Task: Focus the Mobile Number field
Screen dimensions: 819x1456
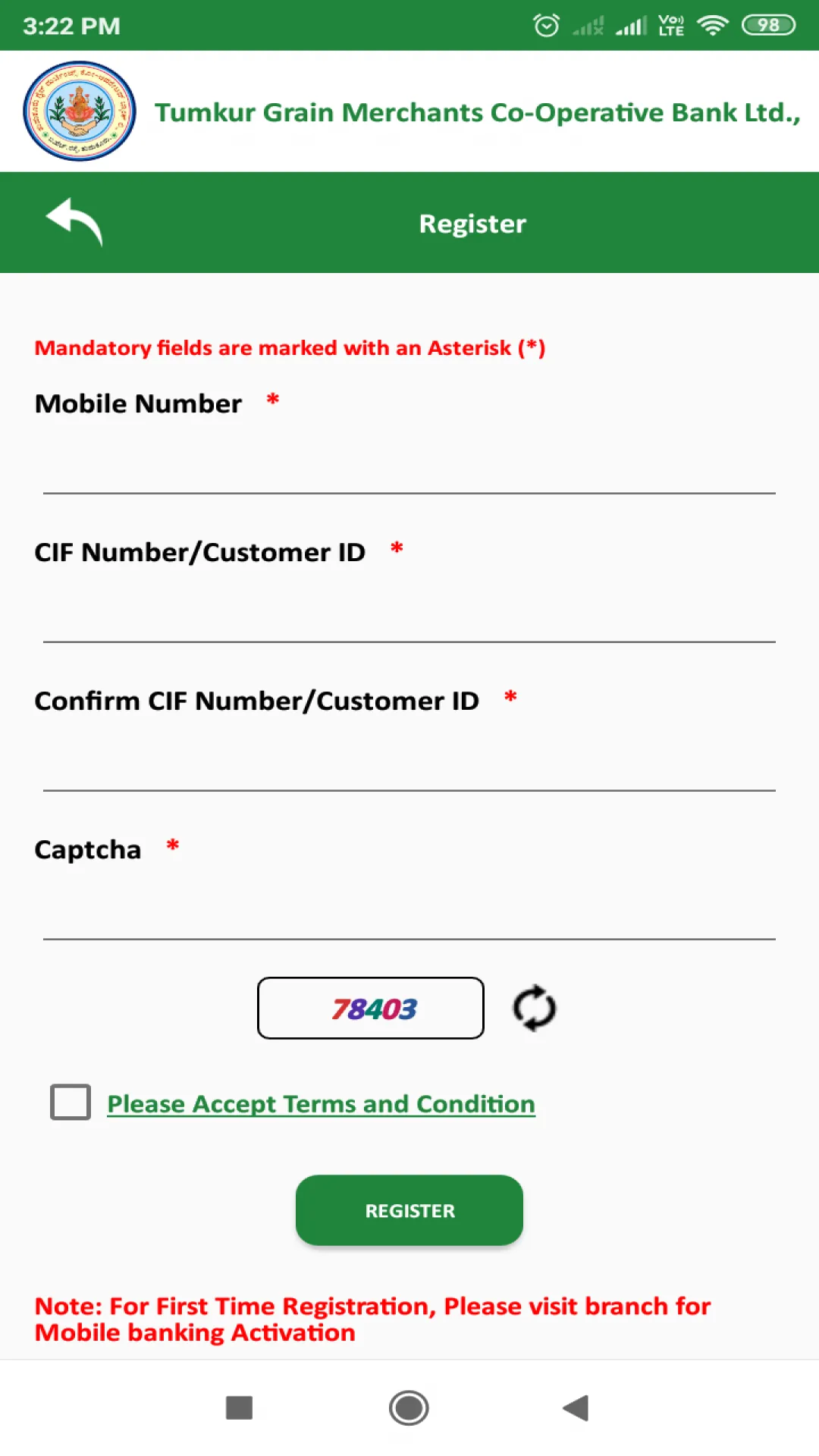Action: coord(409,464)
